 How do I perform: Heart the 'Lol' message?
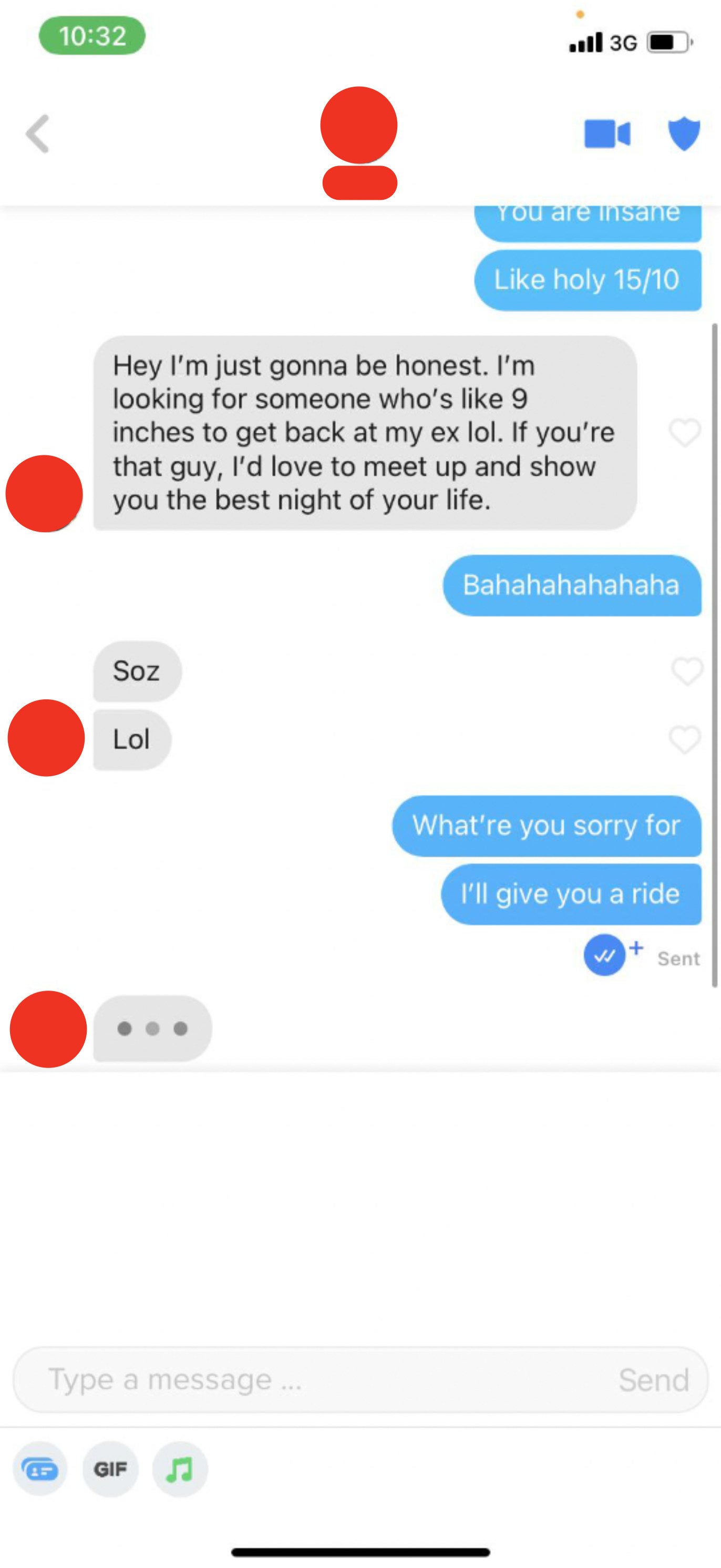pyautogui.click(x=685, y=739)
